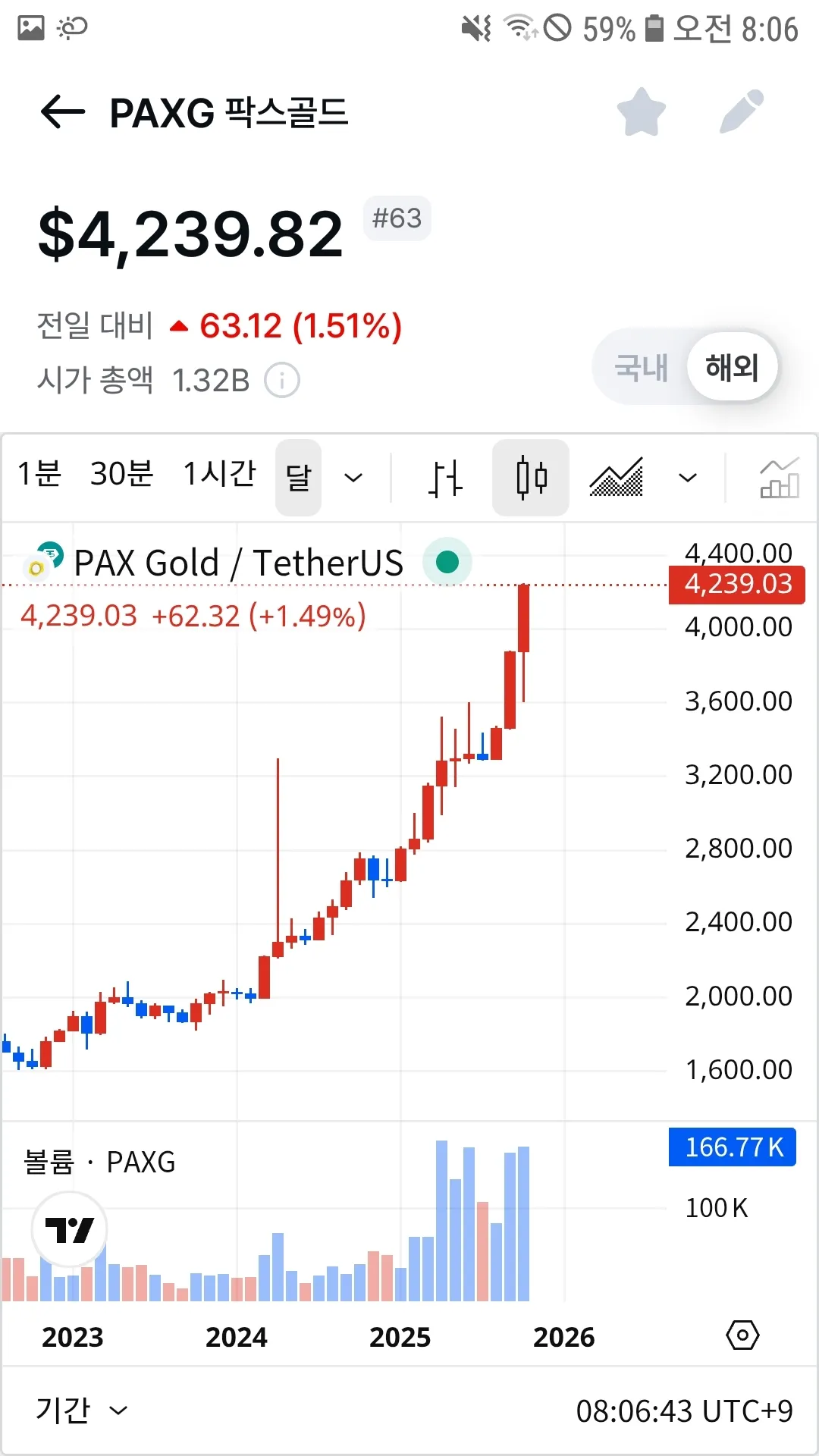
Task: Open the chart settings hexagon icon
Action: click(742, 1335)
